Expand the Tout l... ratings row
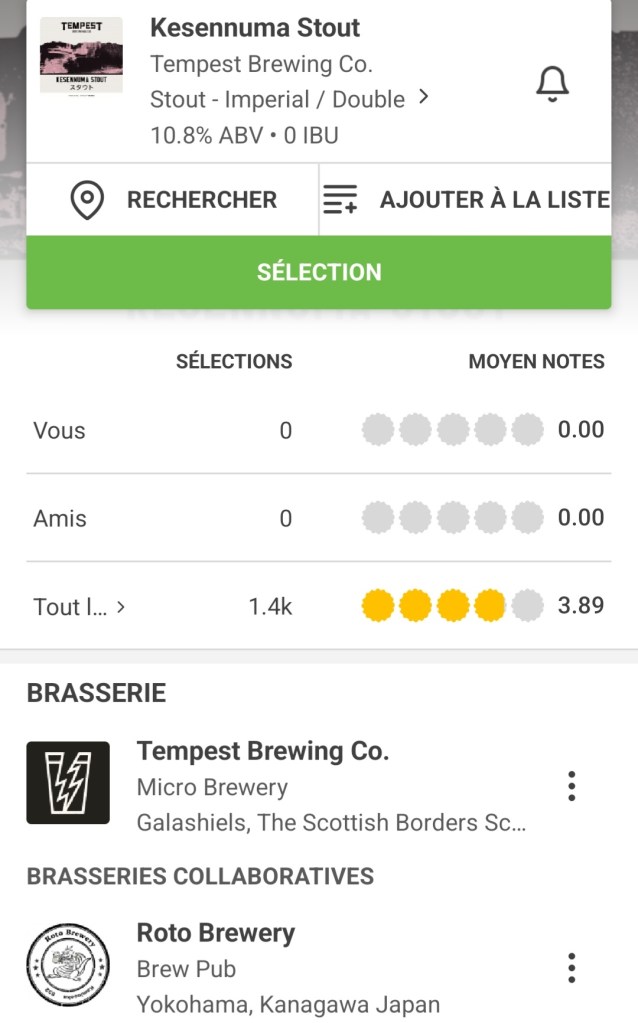 [x=80, y=606]
